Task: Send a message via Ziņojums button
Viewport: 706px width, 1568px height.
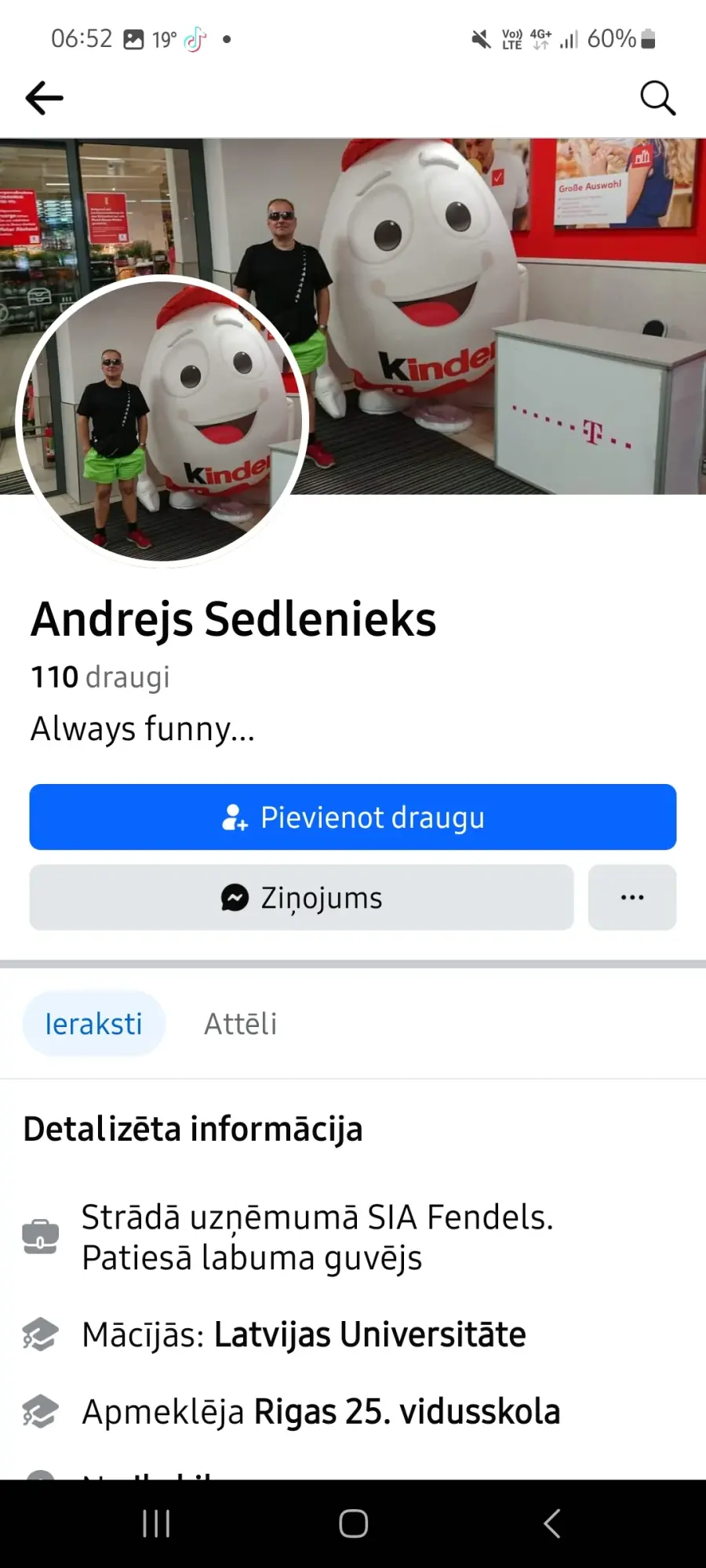Action: click(x=302, y=898)
